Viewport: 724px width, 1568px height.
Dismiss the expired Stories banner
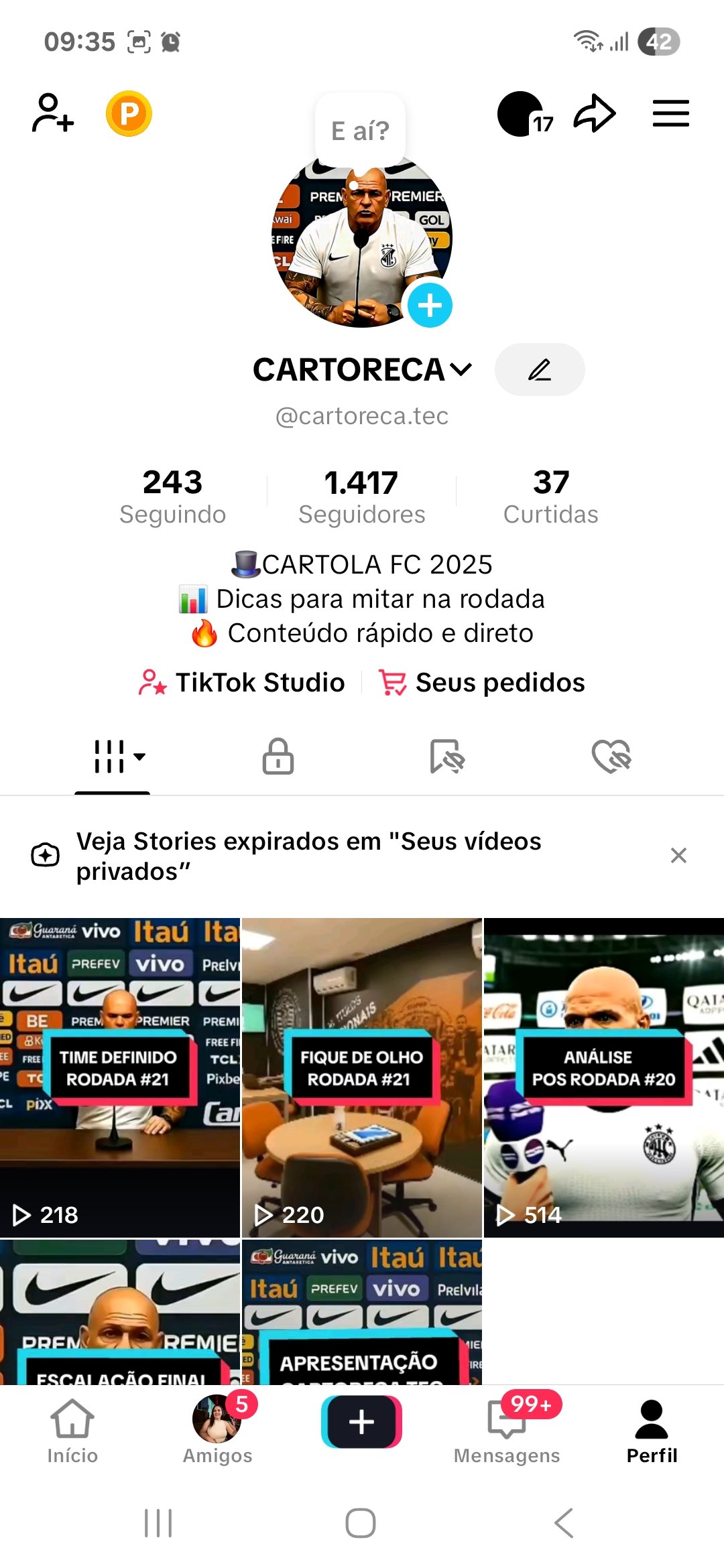(x=678, y=855)
